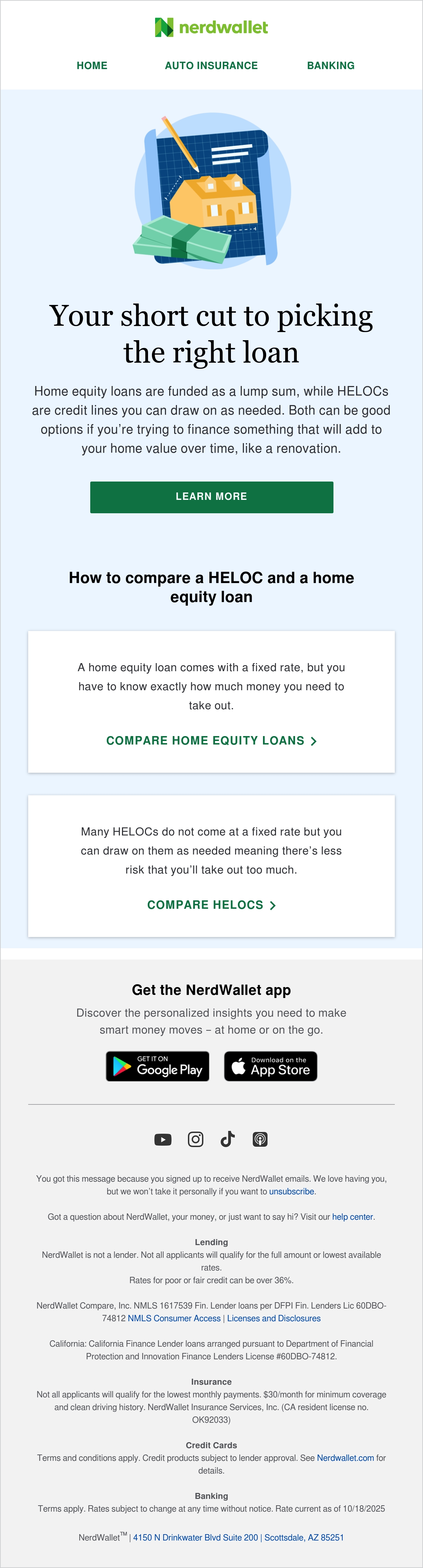The height and width of the screenshot is (1568, 423).
Task: Open NMLS Consumer Access
Action: click(x=174, y=1318)
